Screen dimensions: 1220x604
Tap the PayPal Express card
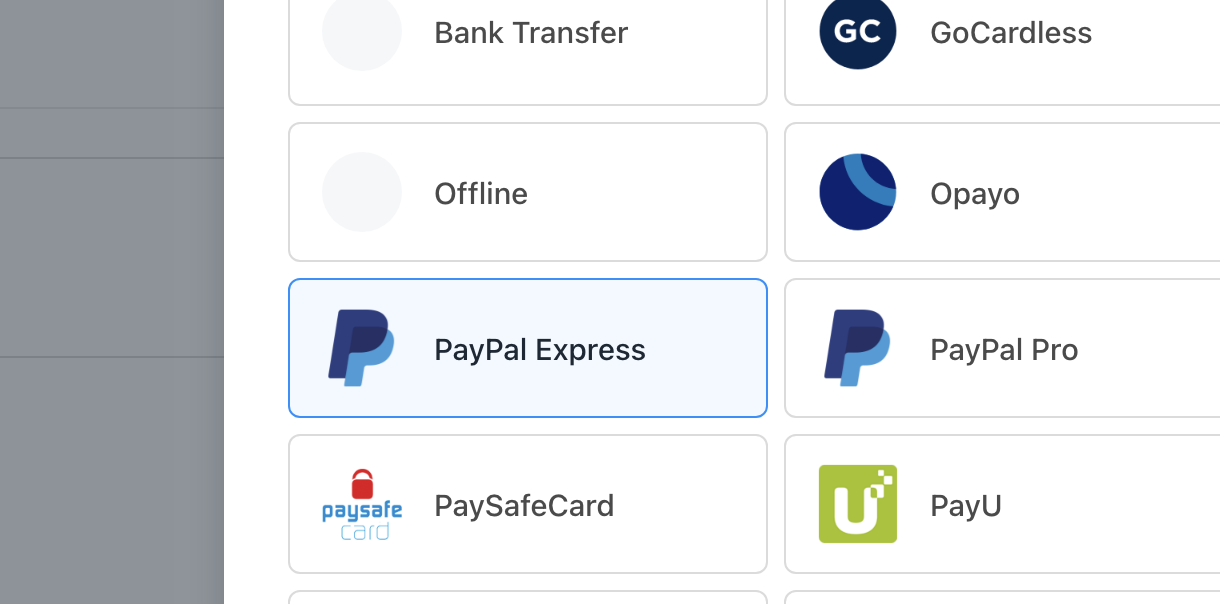coord(527,349)
